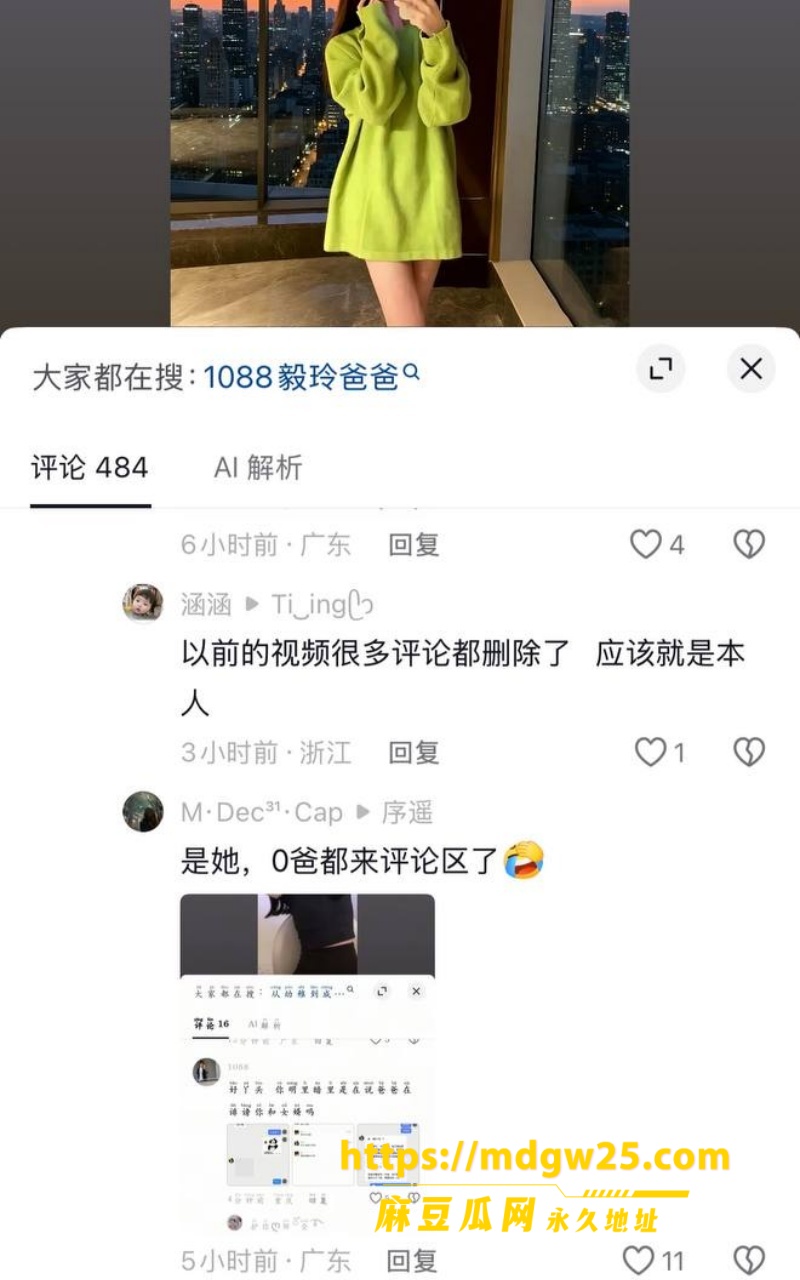Like 涵涵's comment

coord(660,752)
